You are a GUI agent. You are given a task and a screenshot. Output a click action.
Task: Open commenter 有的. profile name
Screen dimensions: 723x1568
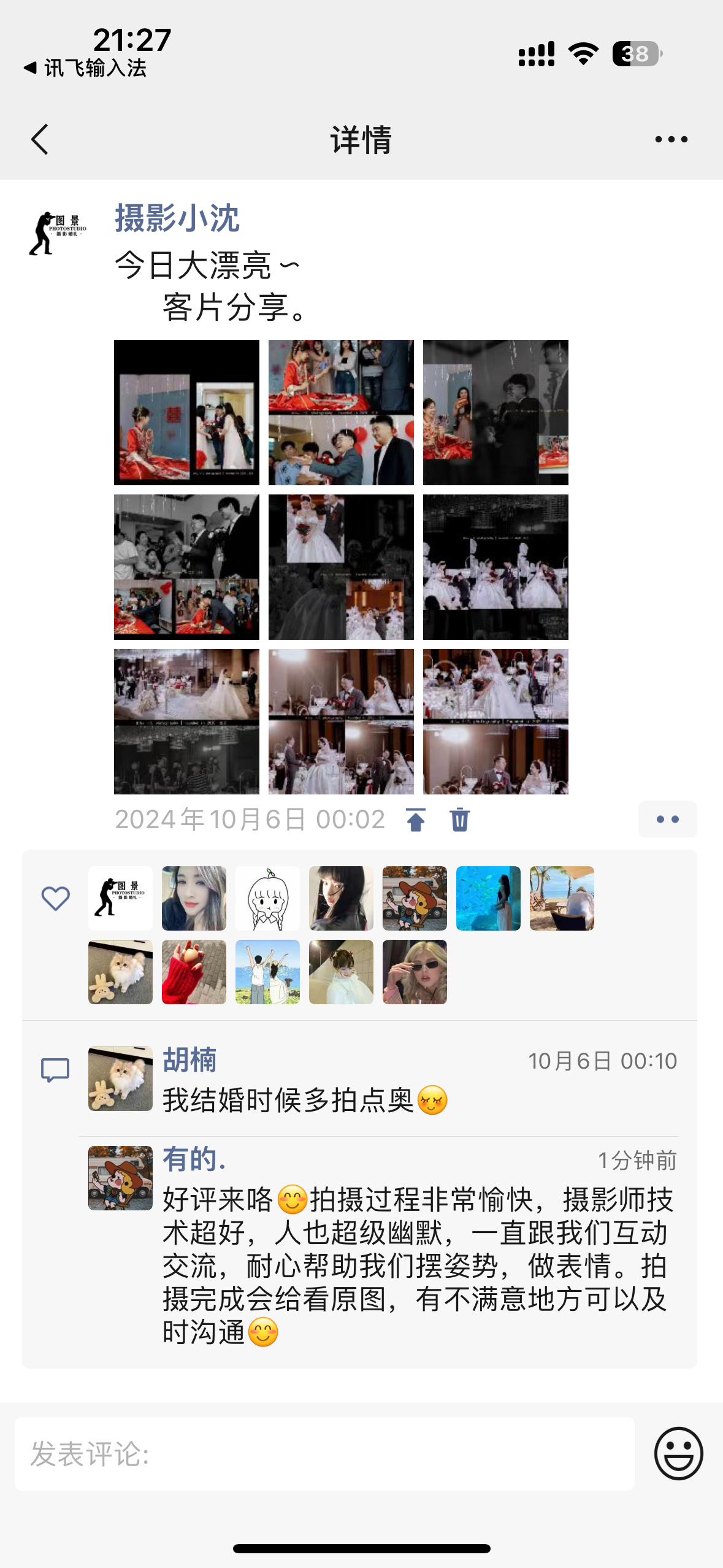(x=194, y=1159)
